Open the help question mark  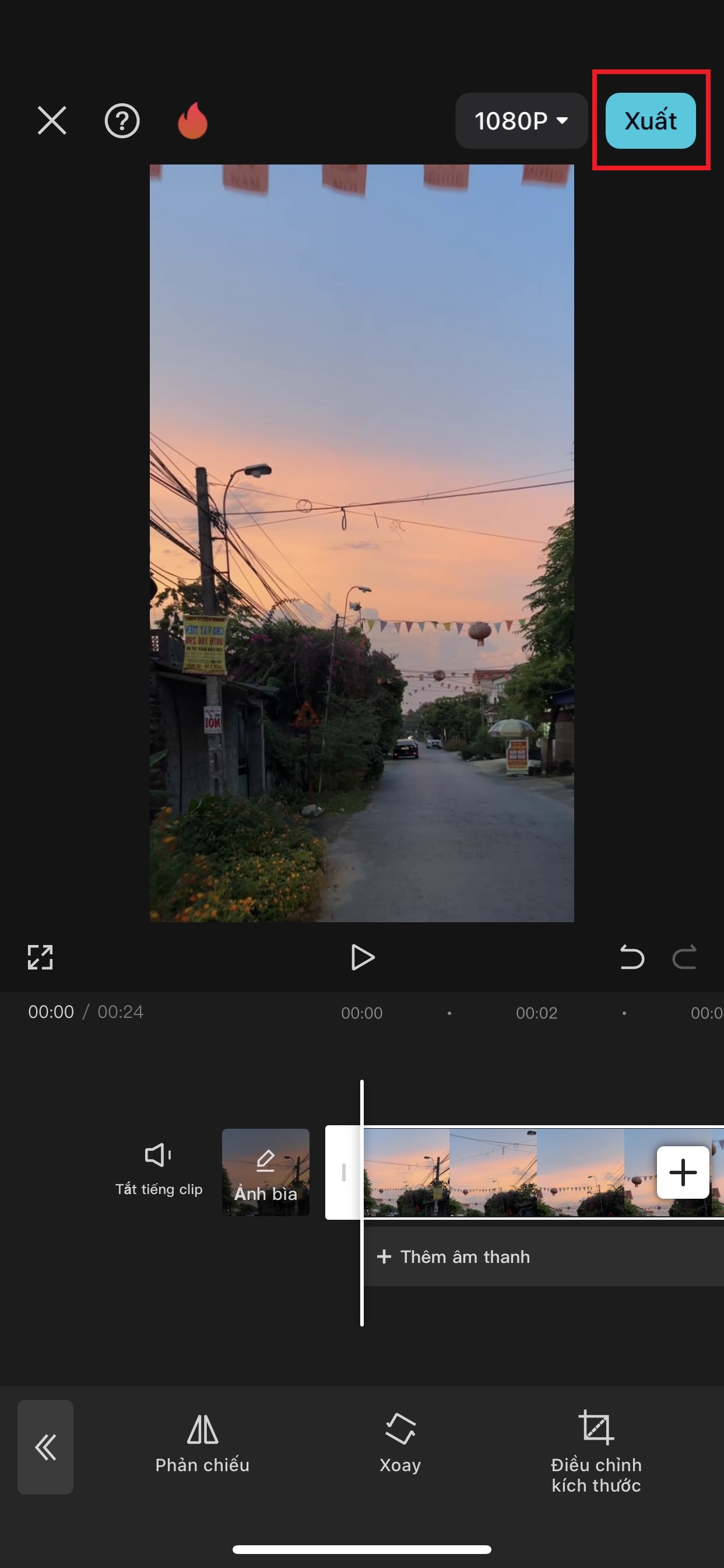pyautogui.click(x=122, y=121)
